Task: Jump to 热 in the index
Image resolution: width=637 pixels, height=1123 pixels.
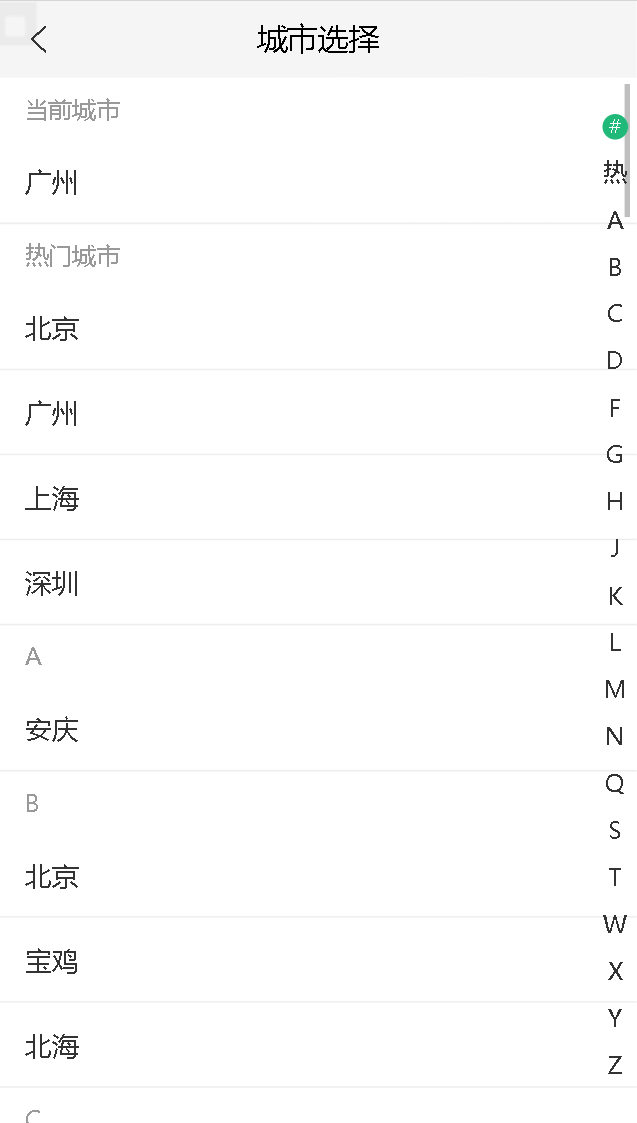Action: click(x=615, y=173)
